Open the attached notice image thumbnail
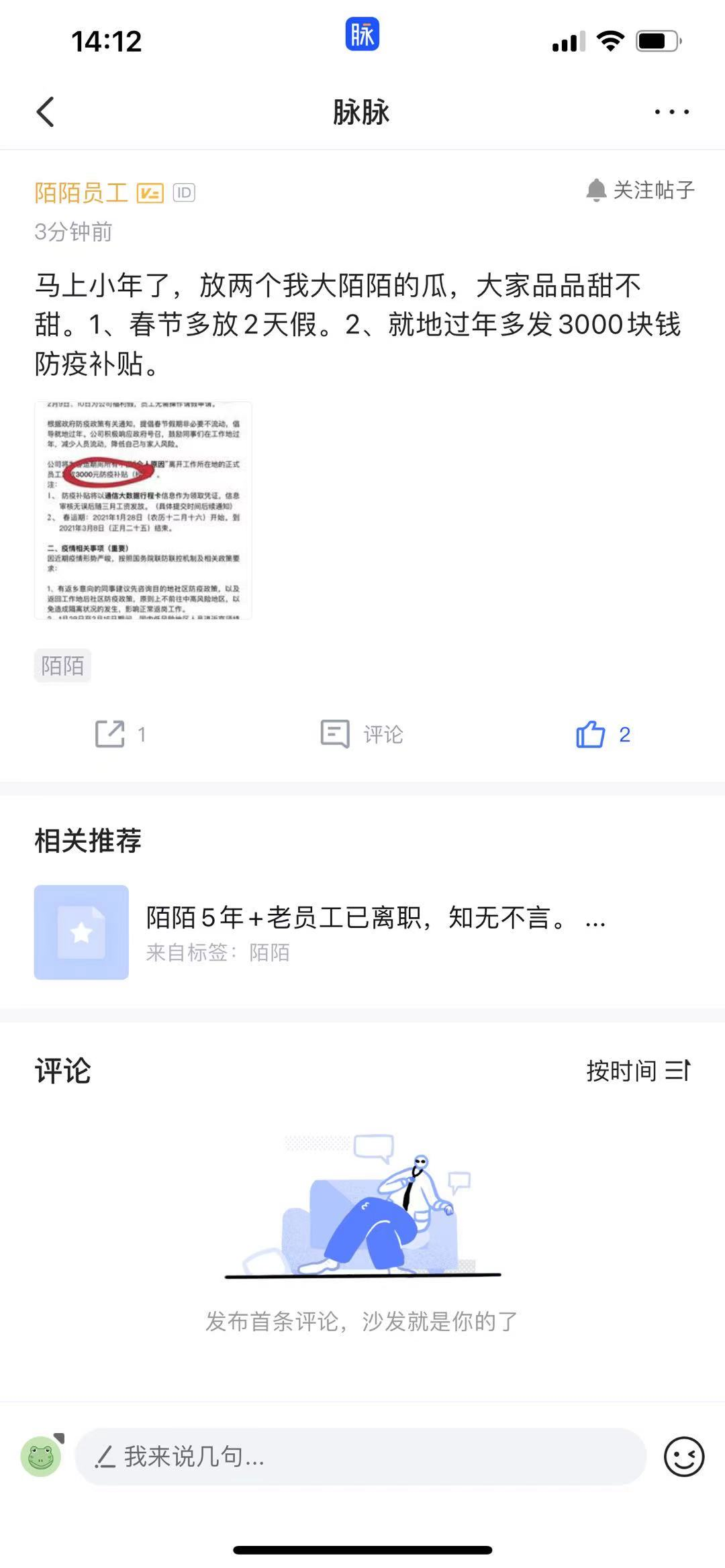The width and height of the screenshot is (725, 1568). click(143, 510)
